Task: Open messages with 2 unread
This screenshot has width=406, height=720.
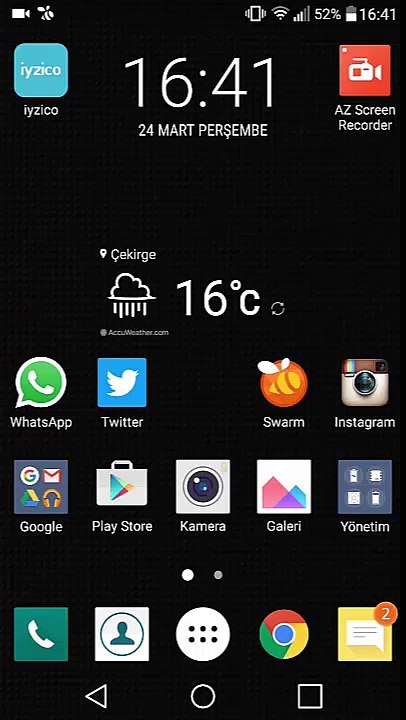Action: click(365, 634)
